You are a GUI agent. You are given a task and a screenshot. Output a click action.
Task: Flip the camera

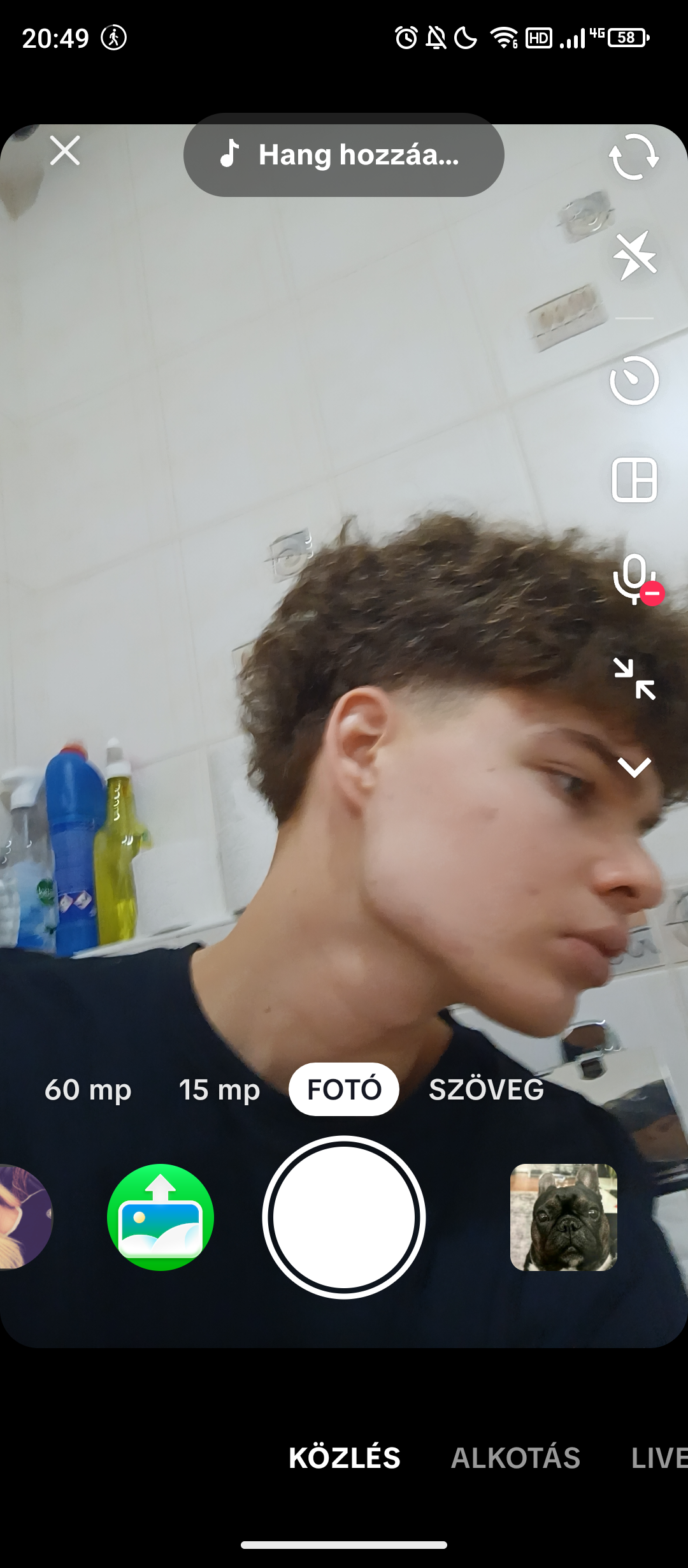click(x=634, y=157)
